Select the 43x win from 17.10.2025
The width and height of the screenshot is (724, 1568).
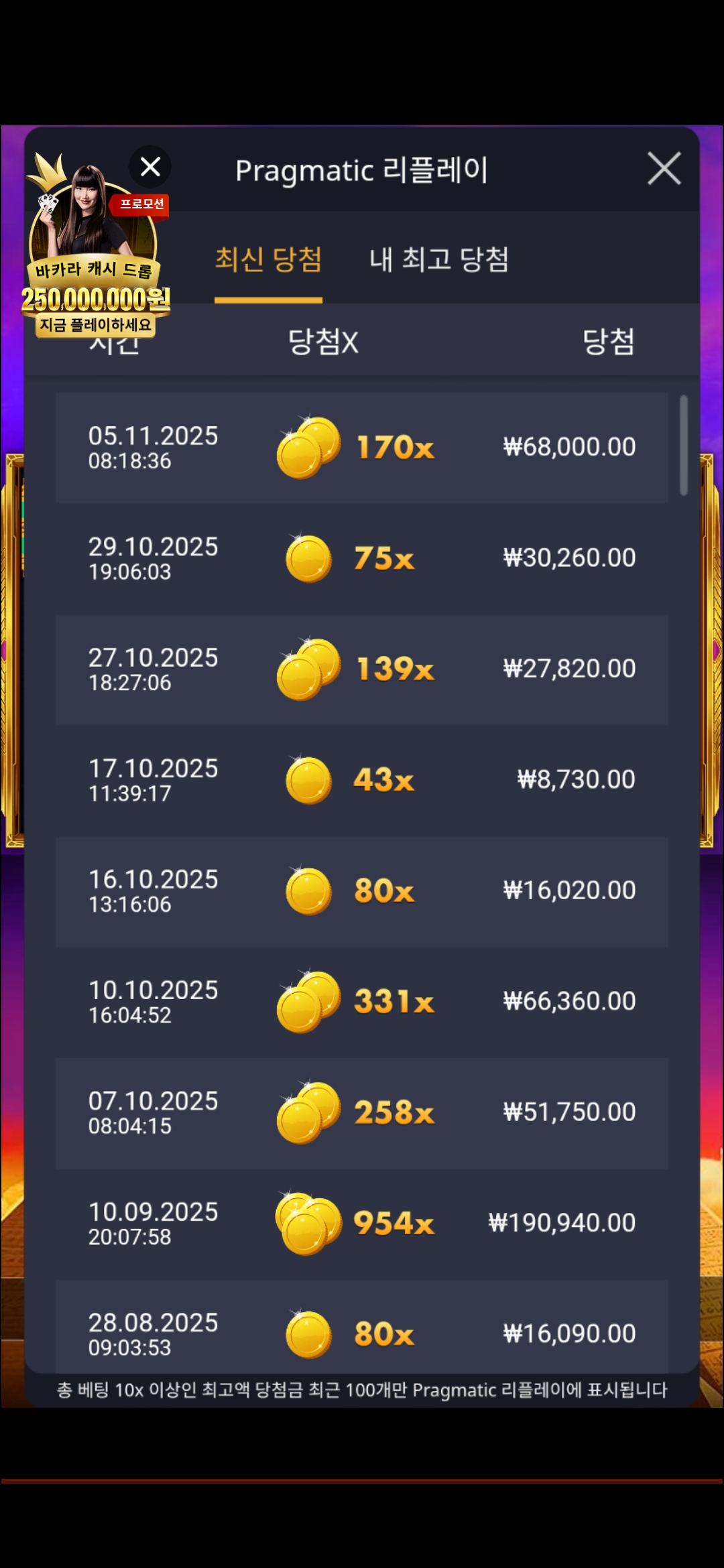[362, 780]
